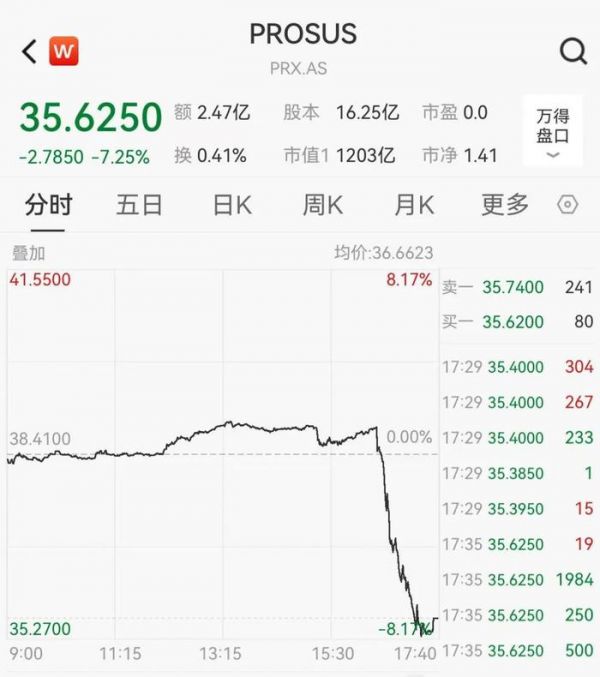View the 月K chart tab
600x677 pixels.
click(413, 205)
